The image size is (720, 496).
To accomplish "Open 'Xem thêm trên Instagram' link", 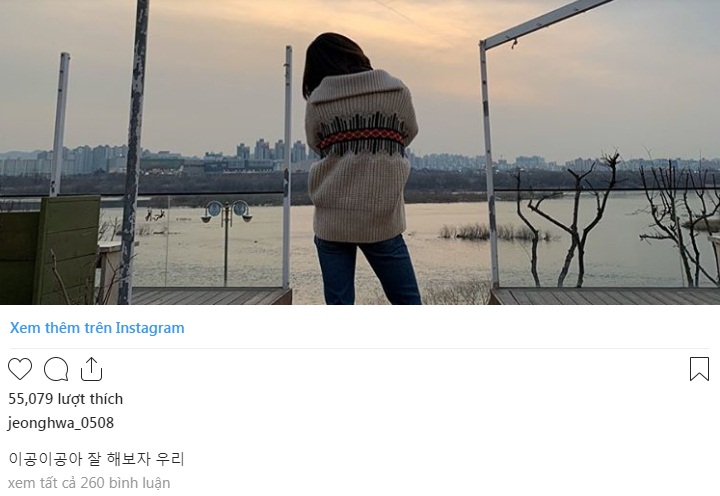I will point(97,328).
